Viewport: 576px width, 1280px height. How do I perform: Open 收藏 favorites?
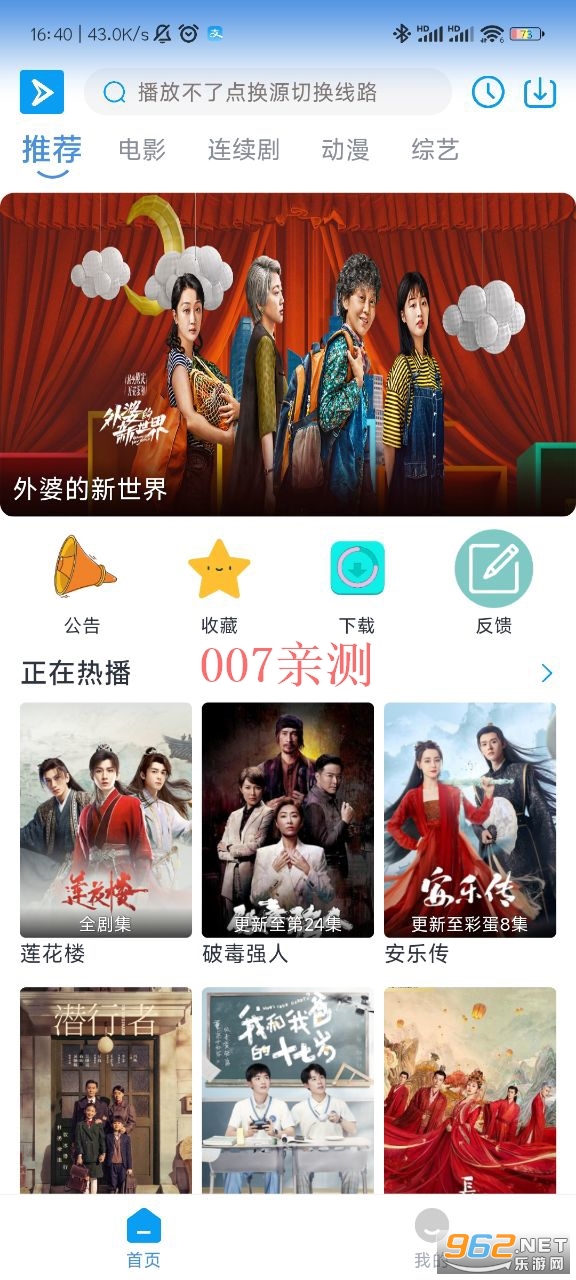pos(219,585)
